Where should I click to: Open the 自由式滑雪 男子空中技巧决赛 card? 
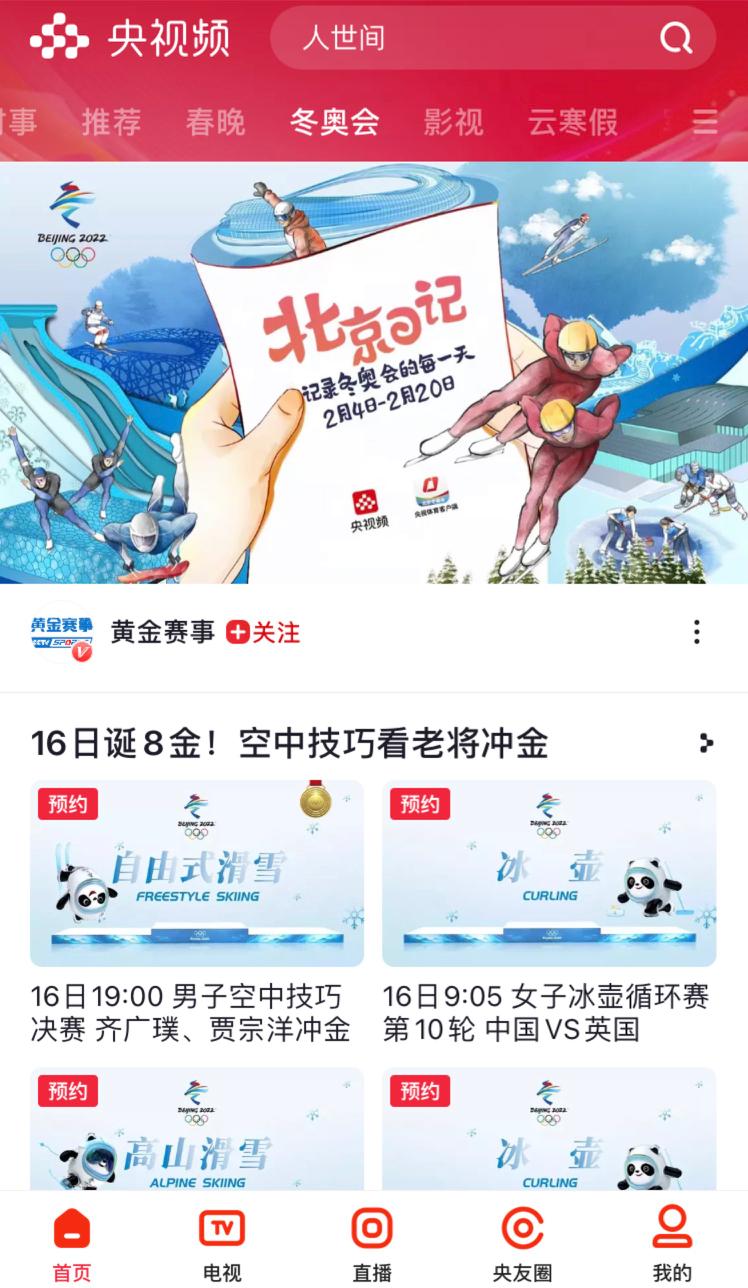(197, 913)
